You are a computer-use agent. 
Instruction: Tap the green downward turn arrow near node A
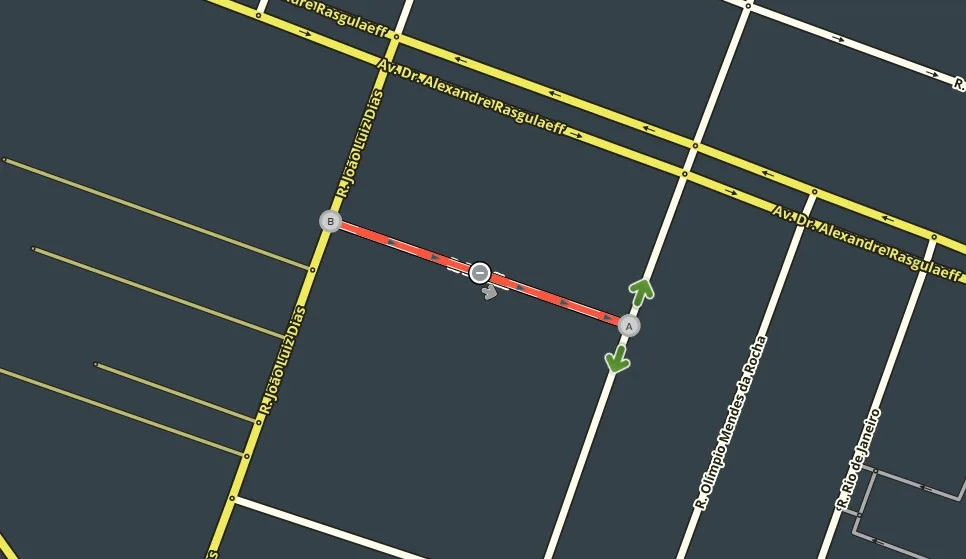click(617, 358)
